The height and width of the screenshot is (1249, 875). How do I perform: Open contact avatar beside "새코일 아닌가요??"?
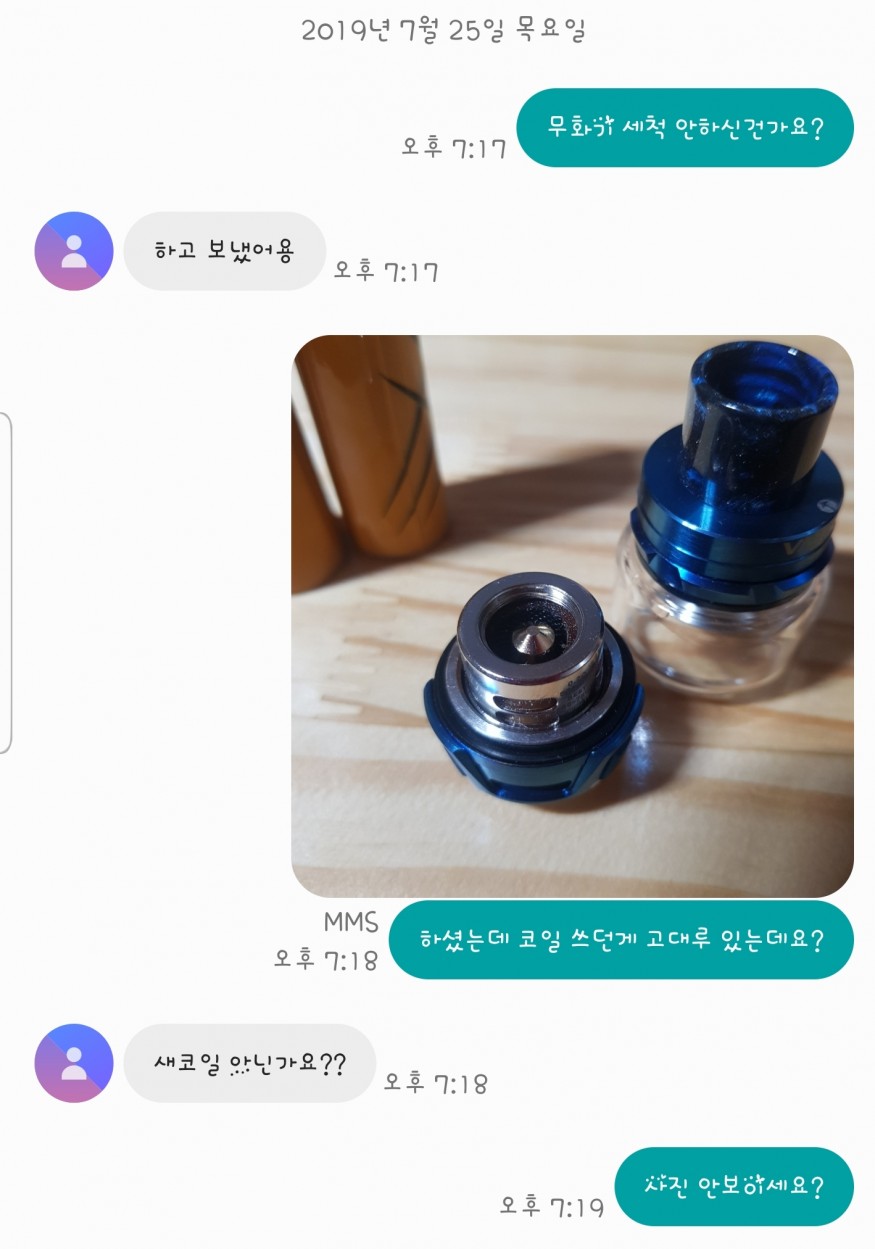coord(74,1063)
